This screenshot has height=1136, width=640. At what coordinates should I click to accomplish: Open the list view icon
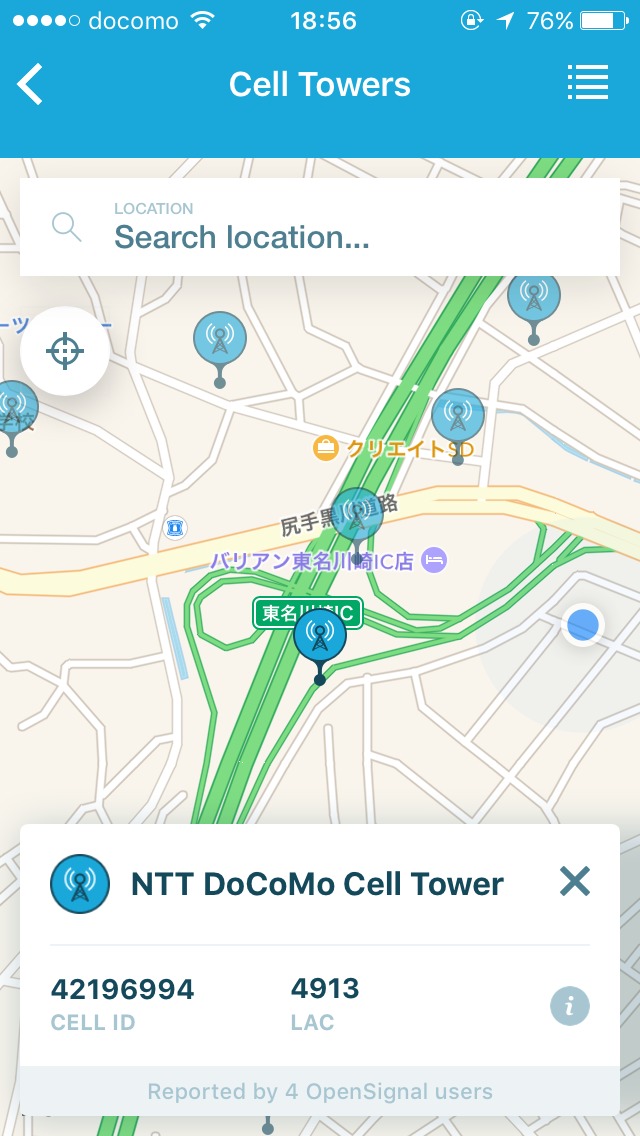(587, 83)
